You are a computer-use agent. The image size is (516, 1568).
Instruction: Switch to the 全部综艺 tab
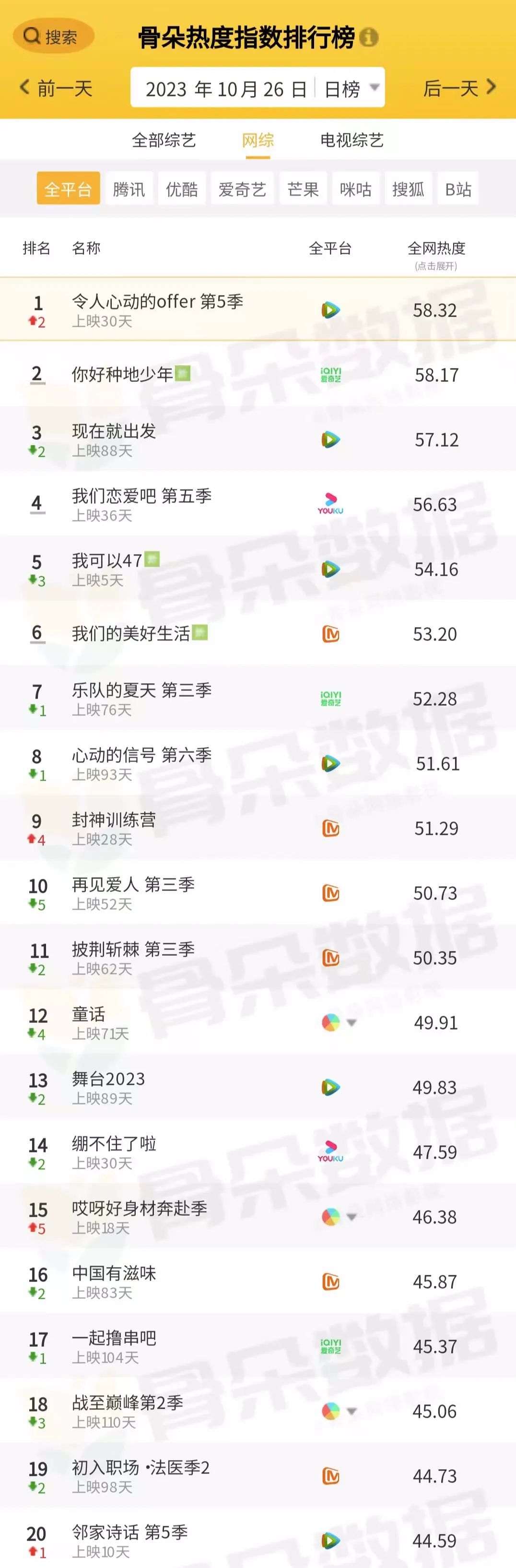point(164,140)
